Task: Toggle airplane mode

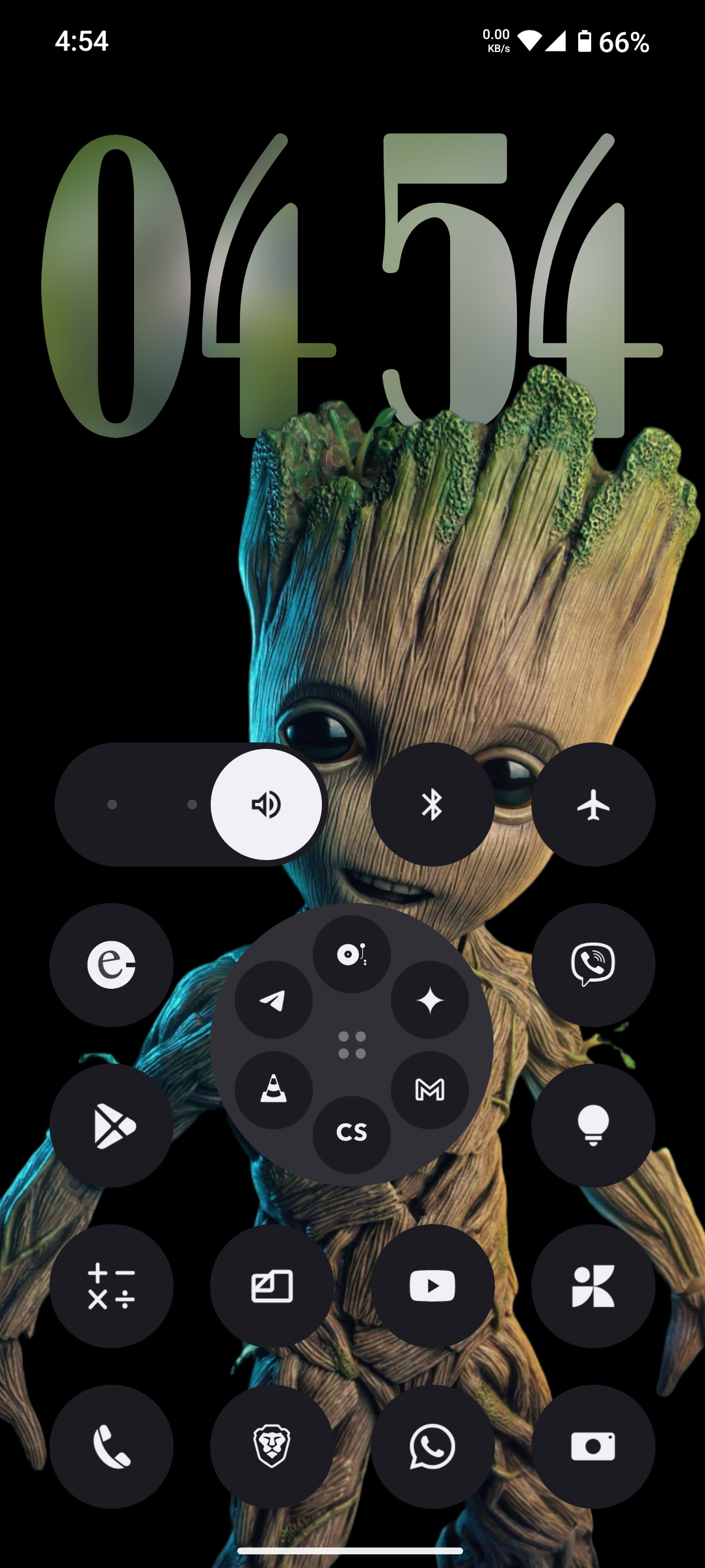Action: pyautogui.click(x=593, y=804)
